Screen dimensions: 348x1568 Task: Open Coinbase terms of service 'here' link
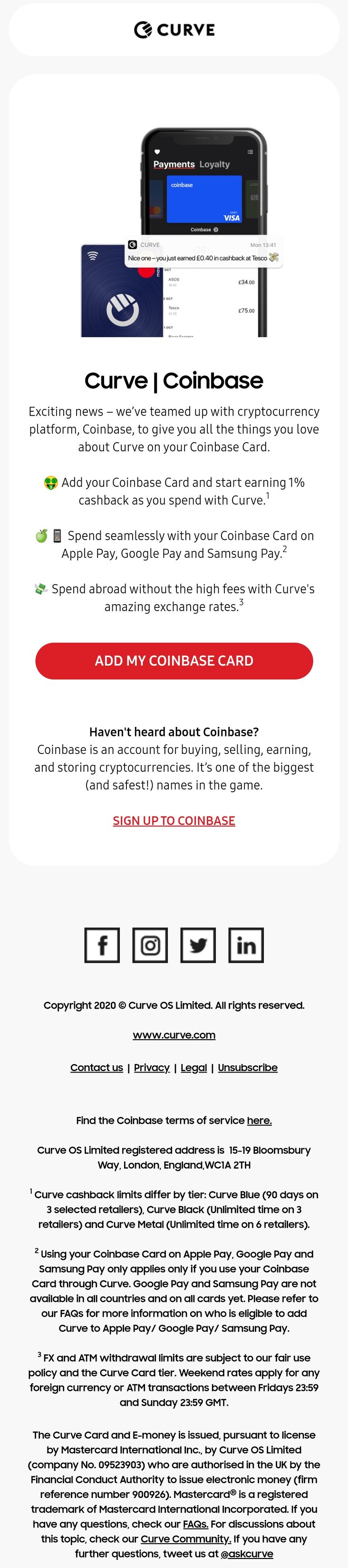pos(259,1120)
